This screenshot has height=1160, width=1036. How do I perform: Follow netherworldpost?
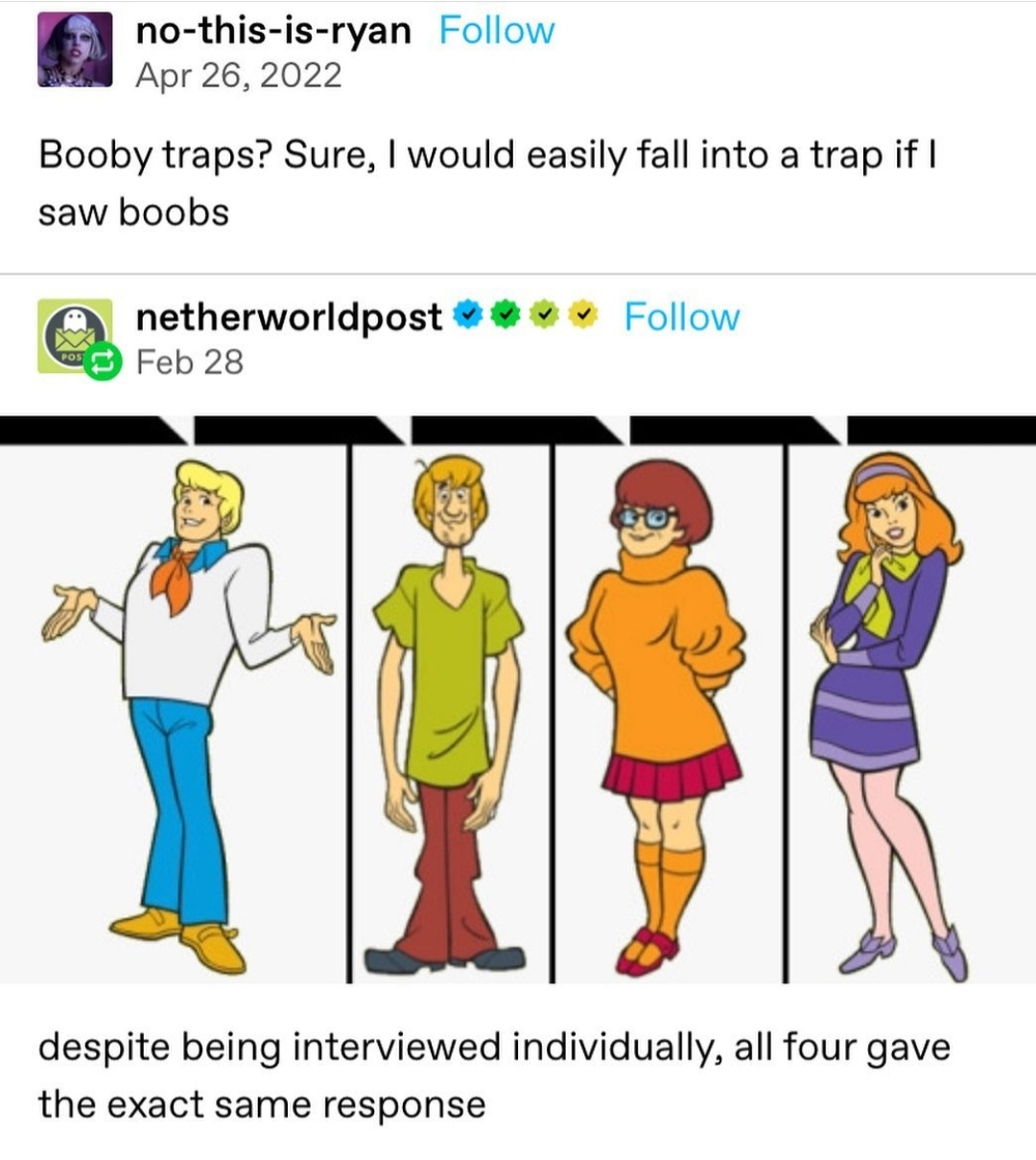pyautogui.click(x=681, y=317)
